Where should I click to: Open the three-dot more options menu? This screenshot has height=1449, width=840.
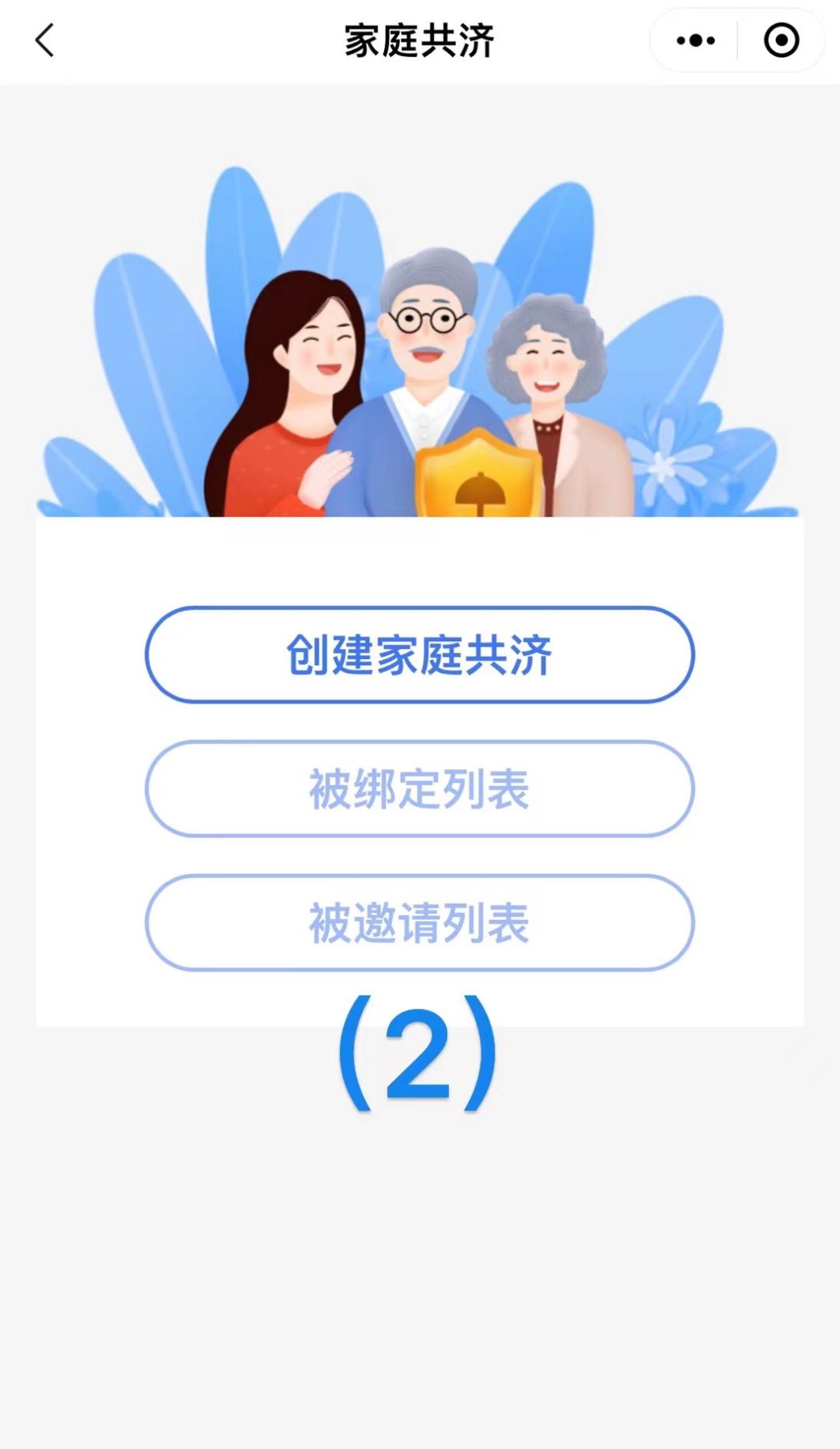(x=695, y=39)
